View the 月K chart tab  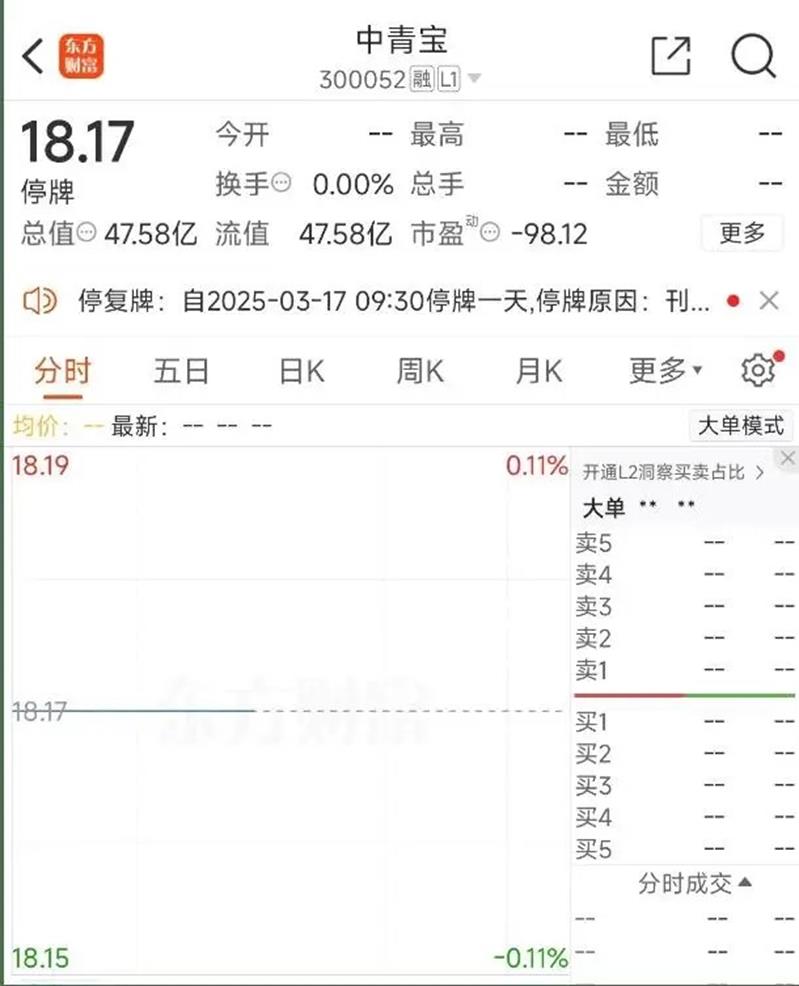click(539, 372)
